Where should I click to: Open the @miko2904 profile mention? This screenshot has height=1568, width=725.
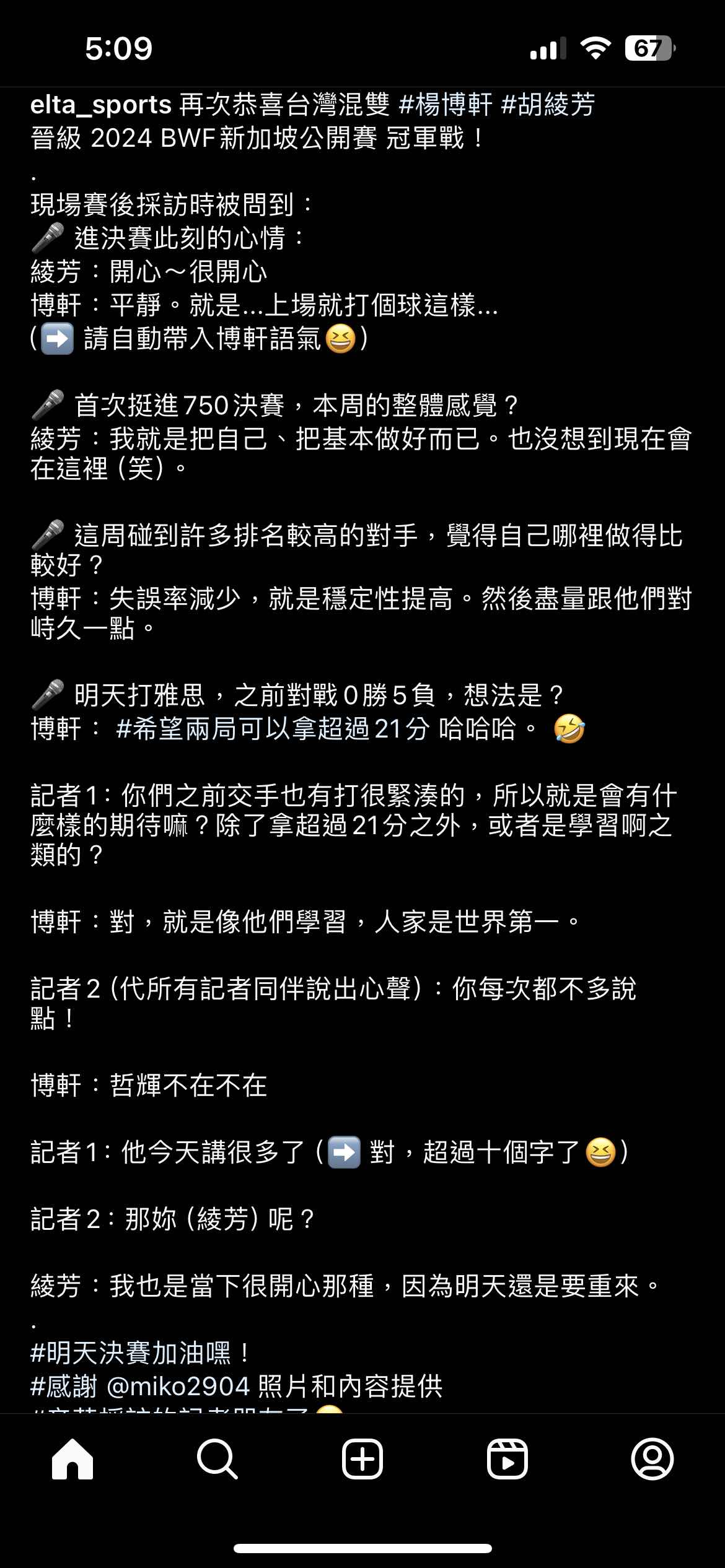click(x=178, y=1387)
